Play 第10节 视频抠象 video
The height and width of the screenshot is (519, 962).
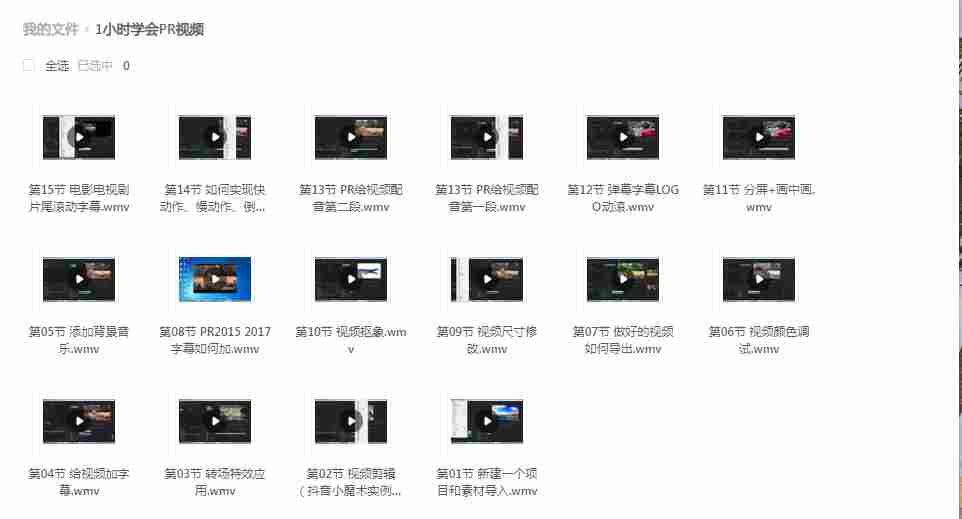point(350,279)
